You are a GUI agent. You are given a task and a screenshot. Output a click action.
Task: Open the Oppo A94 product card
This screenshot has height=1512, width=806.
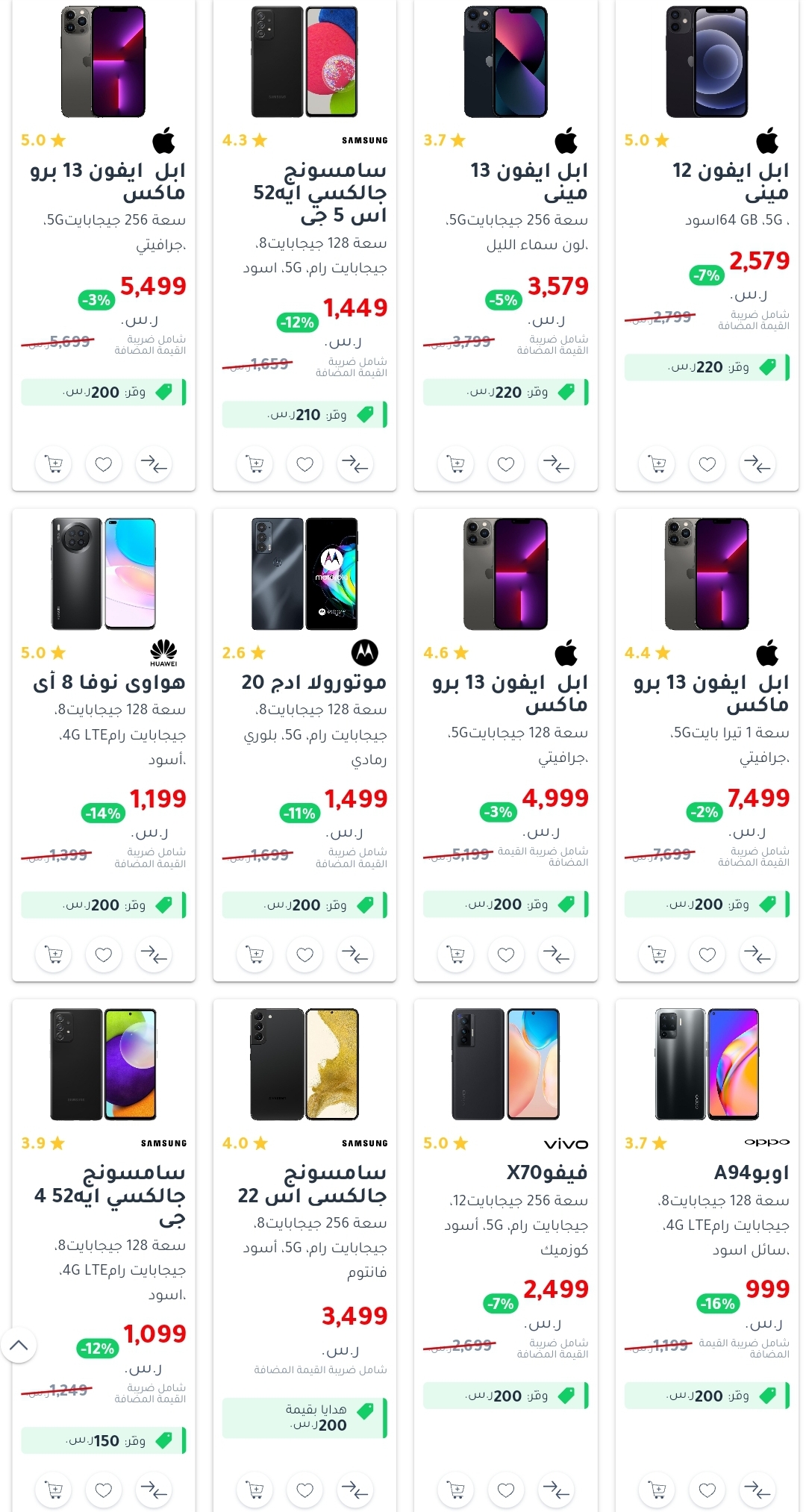click(x=707, y=1255)
